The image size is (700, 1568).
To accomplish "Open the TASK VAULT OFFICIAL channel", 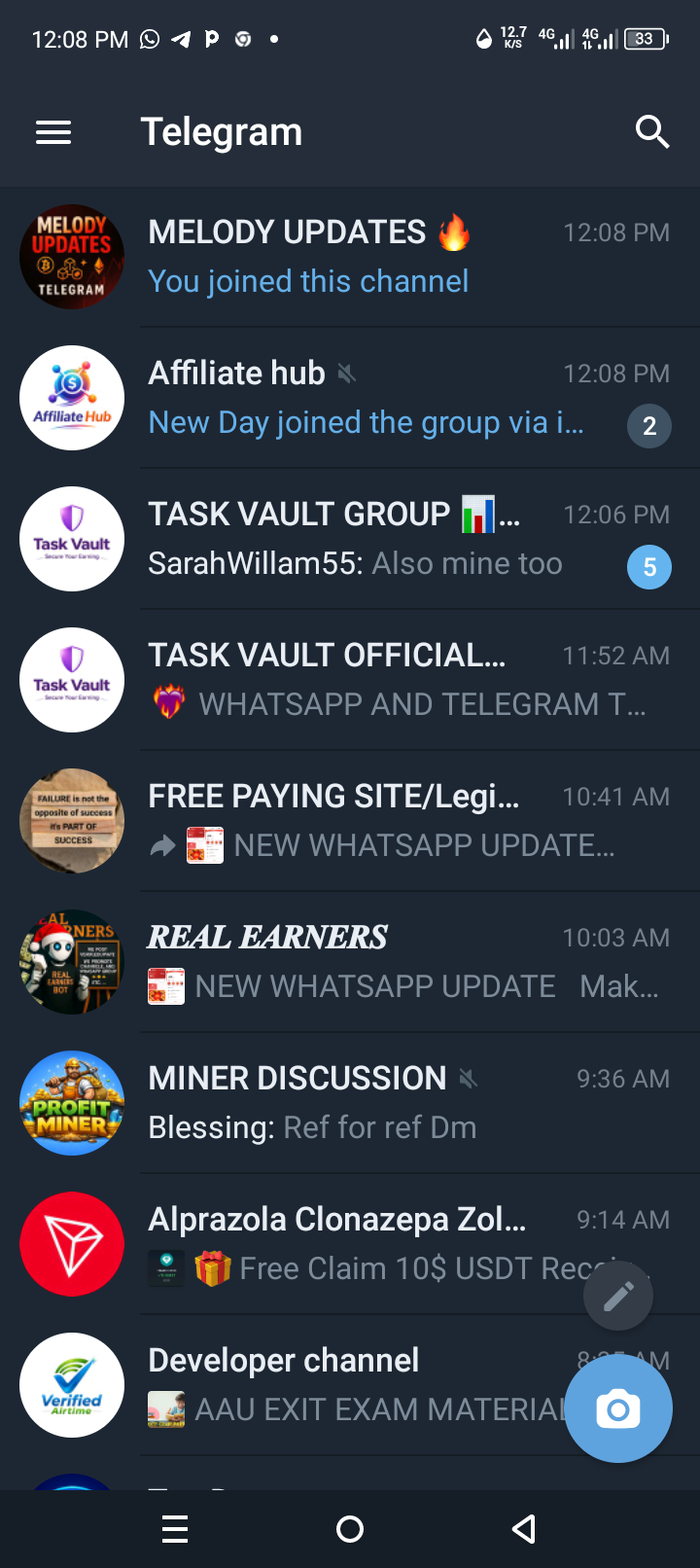I will click(350, 680).
